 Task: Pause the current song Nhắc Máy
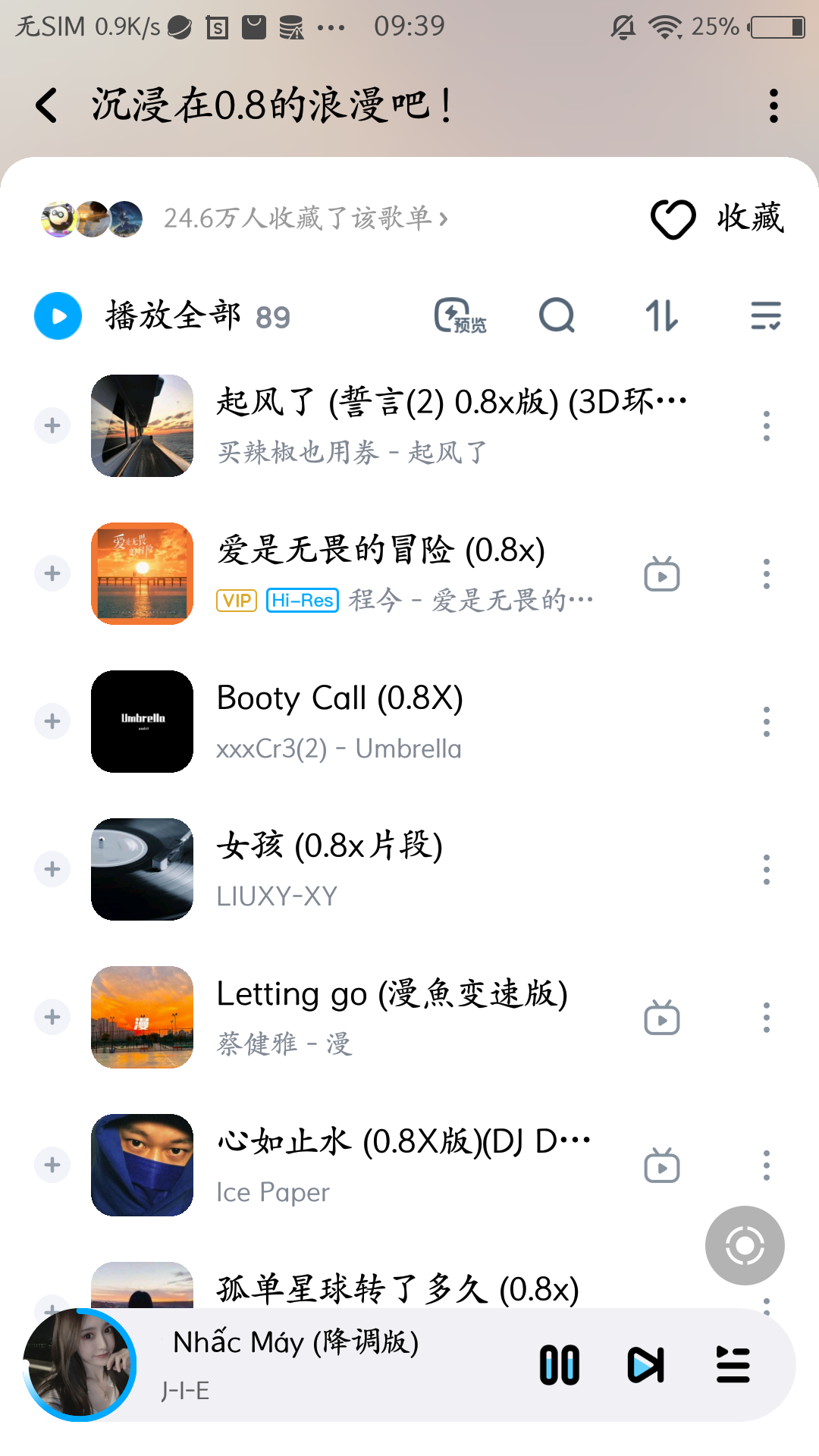tap(560, 1365)
